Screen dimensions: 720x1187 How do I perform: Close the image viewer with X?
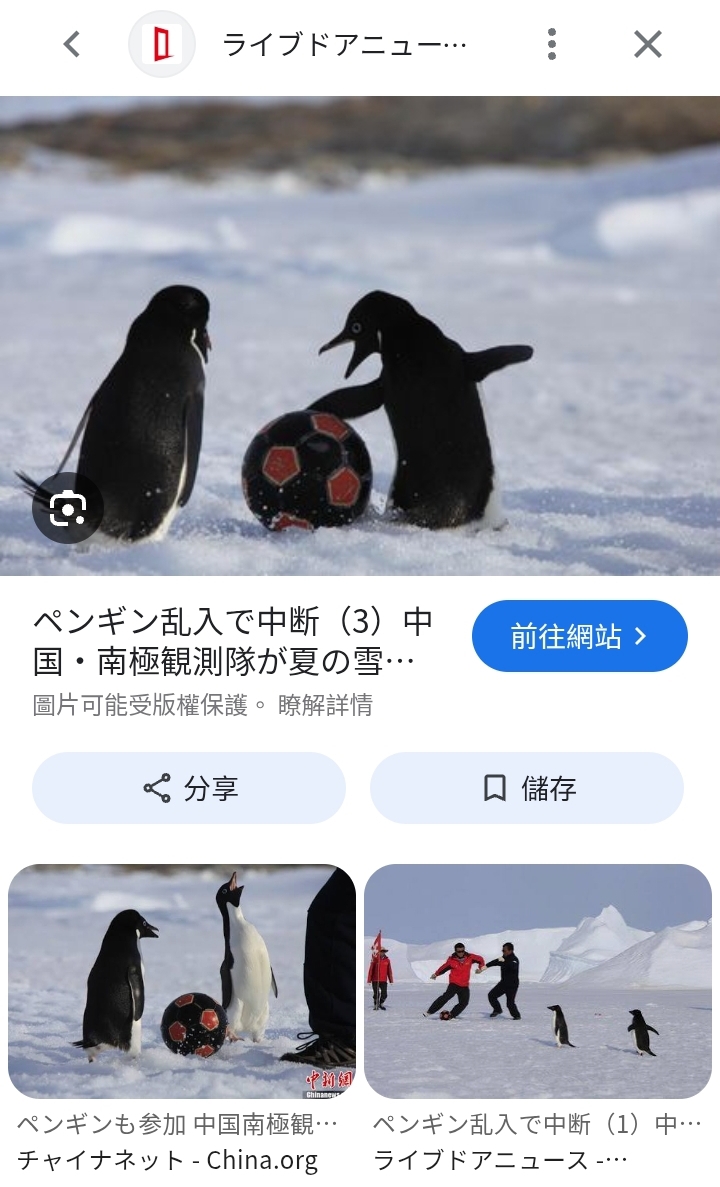click(x=648, y=44)
